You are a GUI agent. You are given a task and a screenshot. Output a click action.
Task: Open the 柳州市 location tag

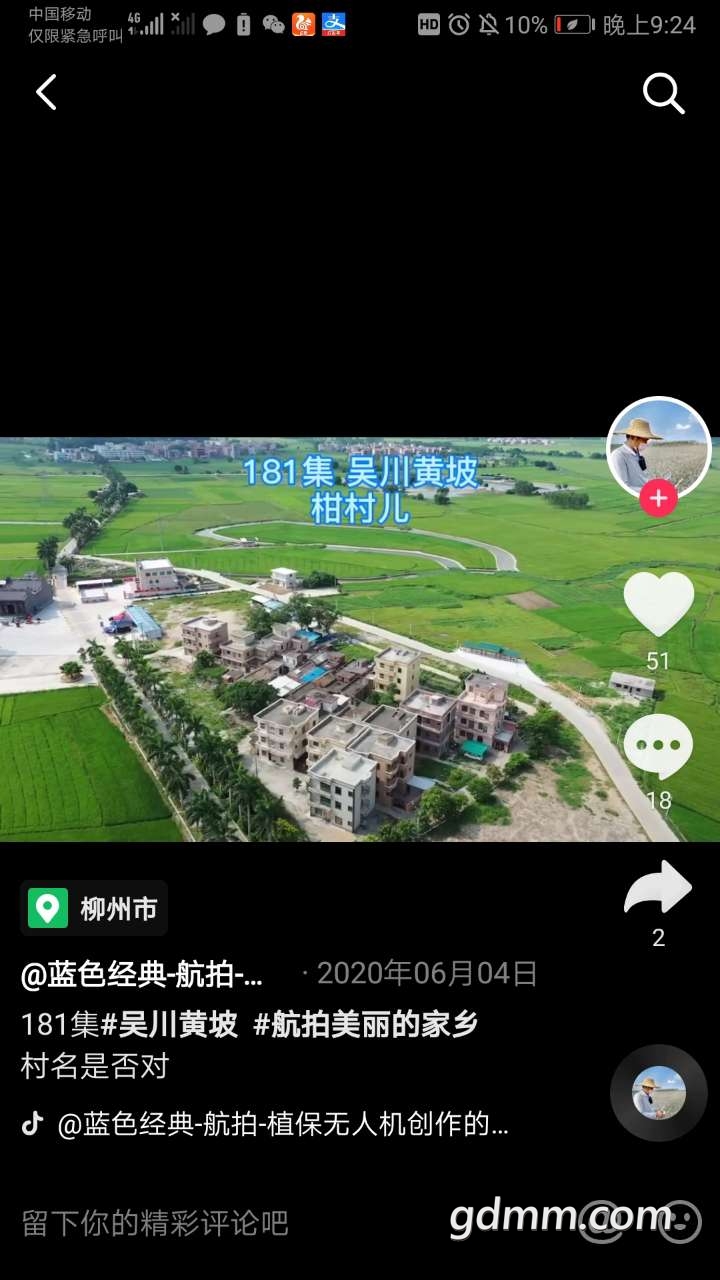94,908
